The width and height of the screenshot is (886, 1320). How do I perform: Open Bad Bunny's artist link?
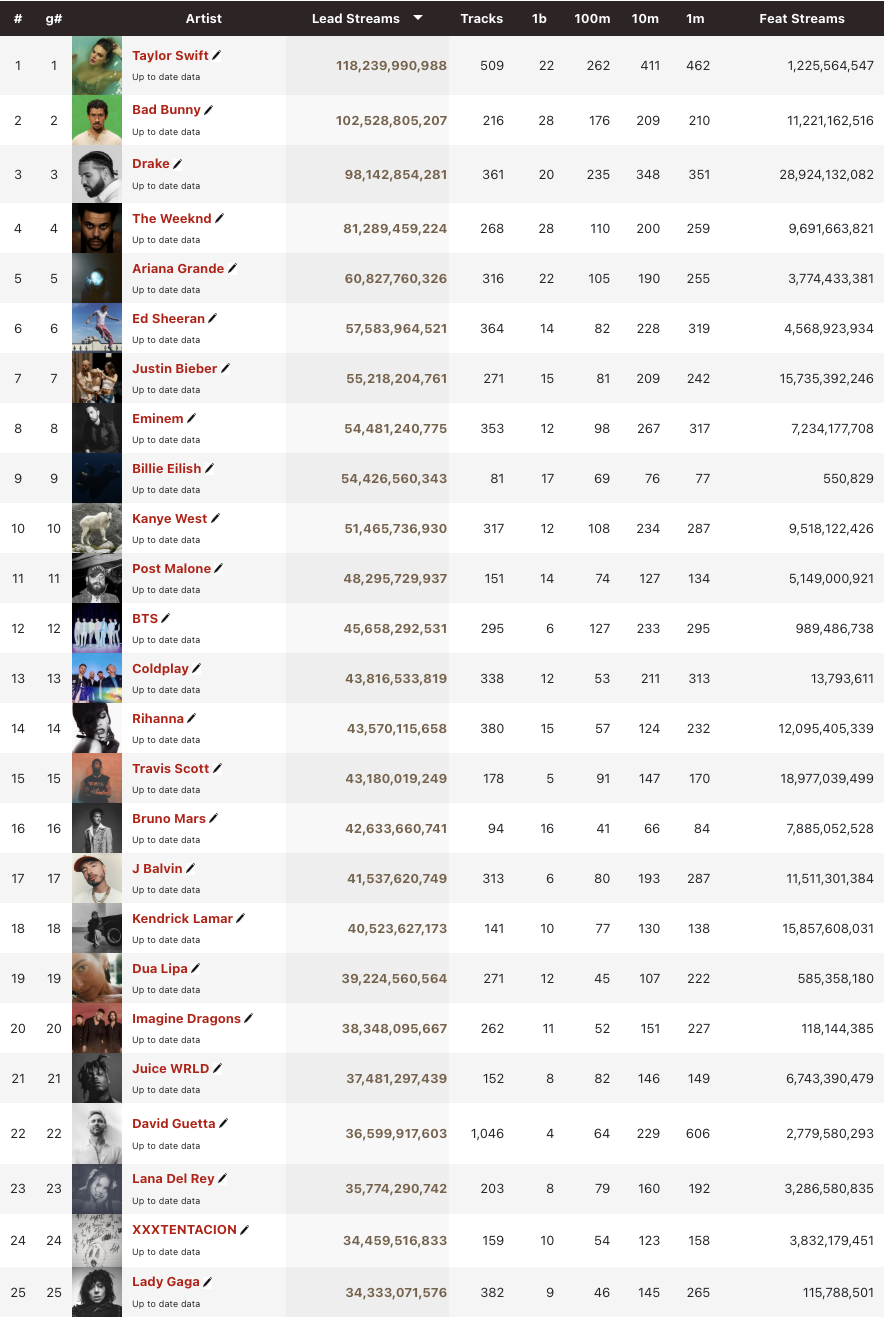tap(166, 110)
